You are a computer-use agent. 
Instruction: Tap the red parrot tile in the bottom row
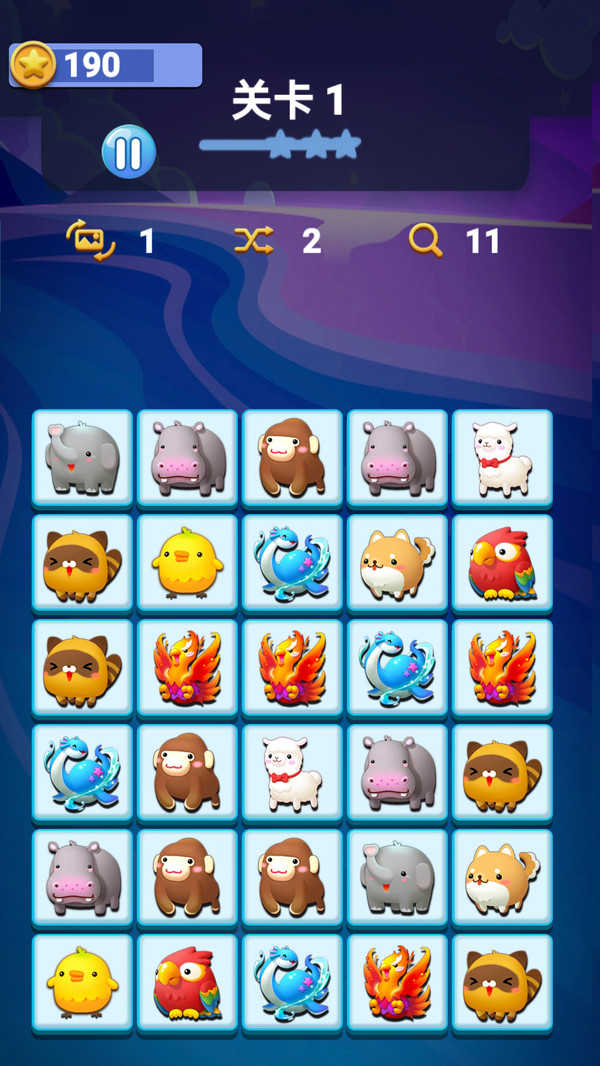click(187, 983)
